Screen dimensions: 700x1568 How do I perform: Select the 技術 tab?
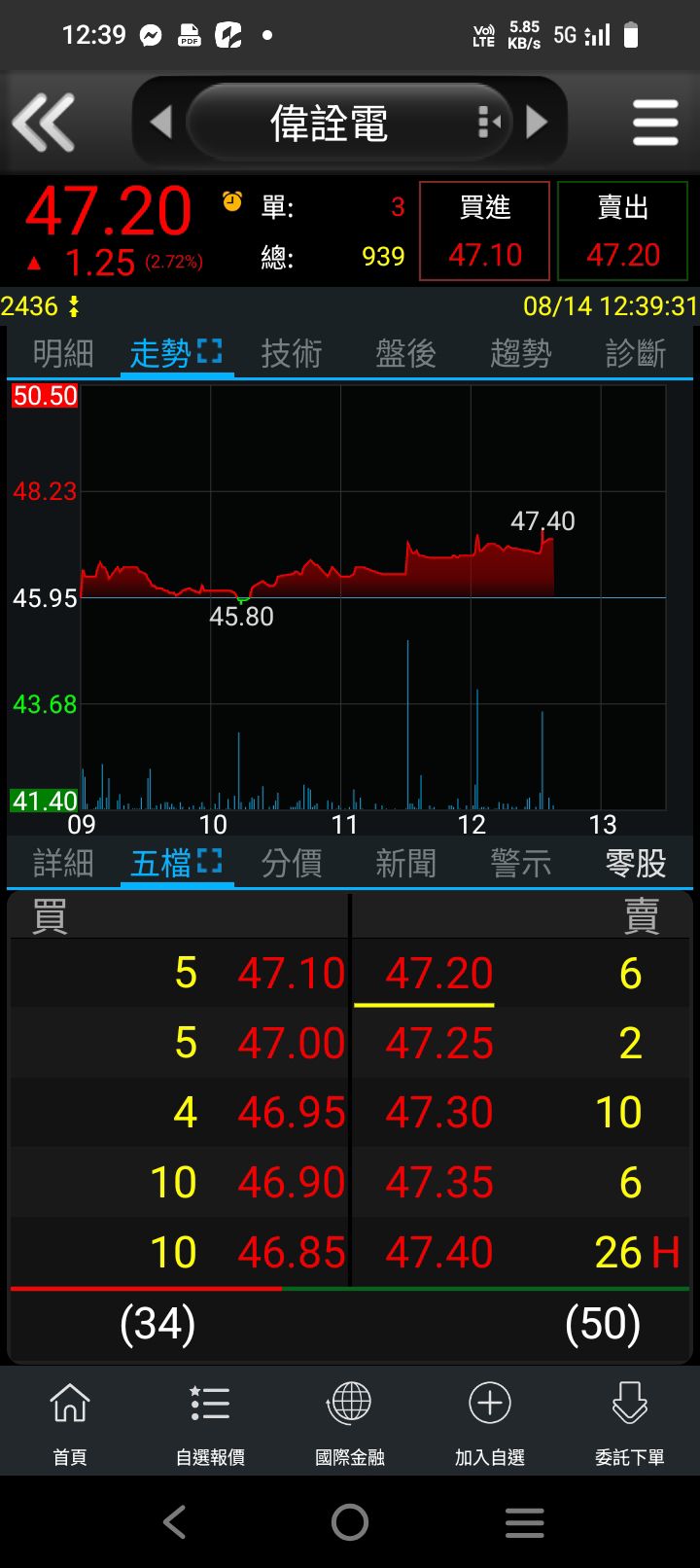[291, 353]
